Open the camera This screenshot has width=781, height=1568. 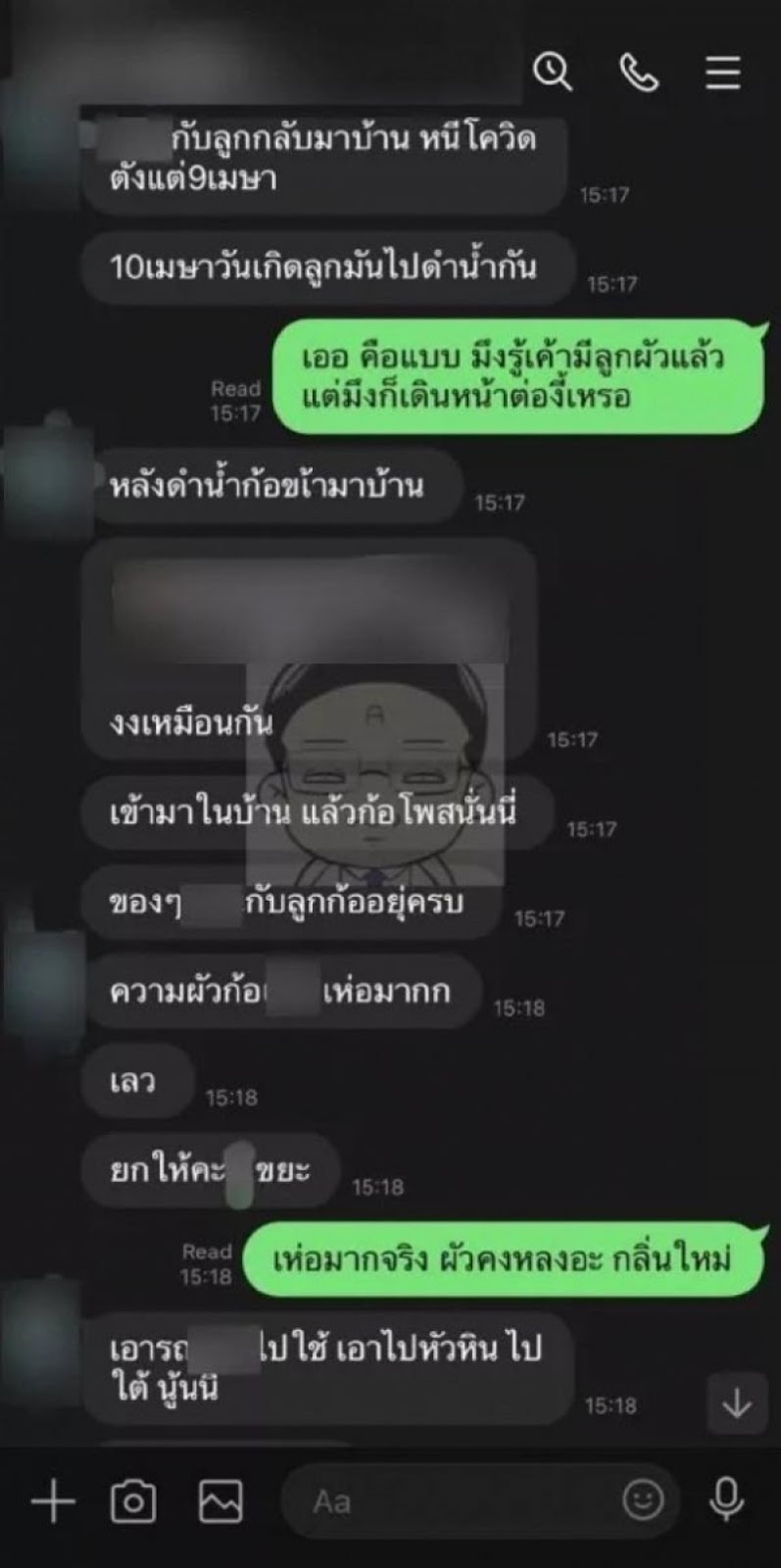(133, 1501)
